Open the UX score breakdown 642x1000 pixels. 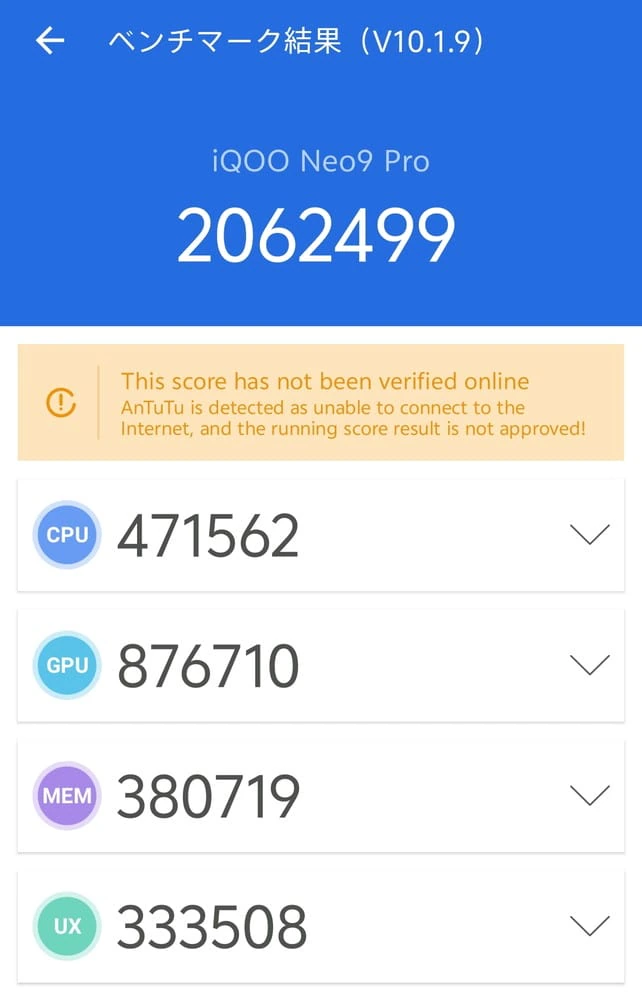[589, 927]
